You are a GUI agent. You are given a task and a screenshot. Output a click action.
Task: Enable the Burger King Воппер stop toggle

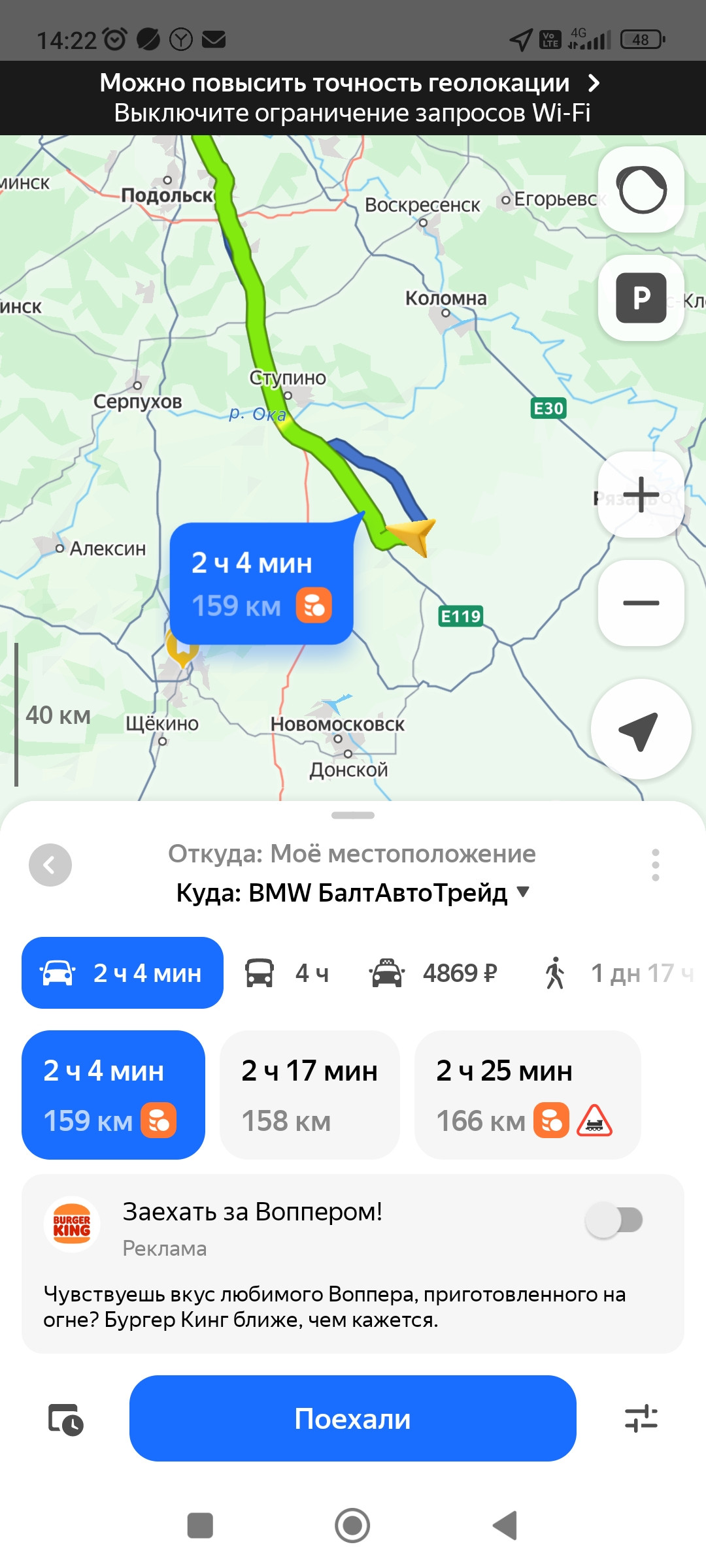(614, 1220)
